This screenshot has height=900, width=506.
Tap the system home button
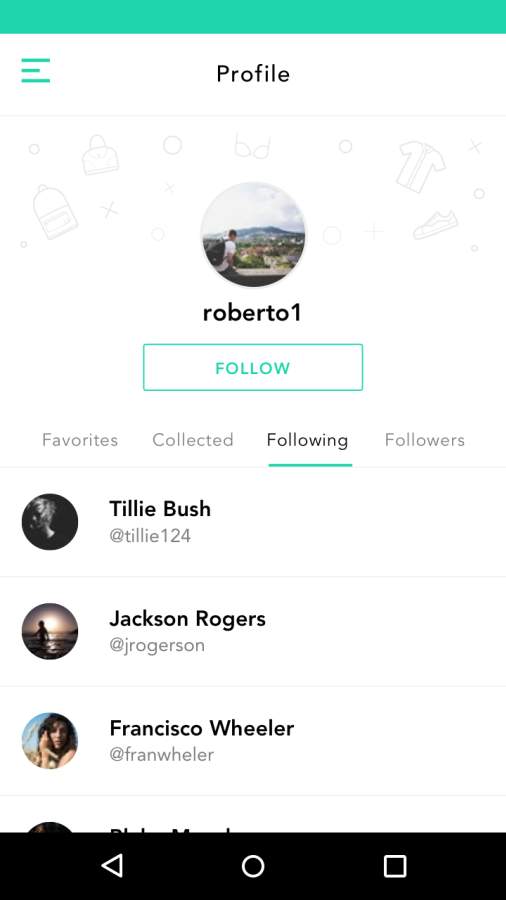[253, 866]
